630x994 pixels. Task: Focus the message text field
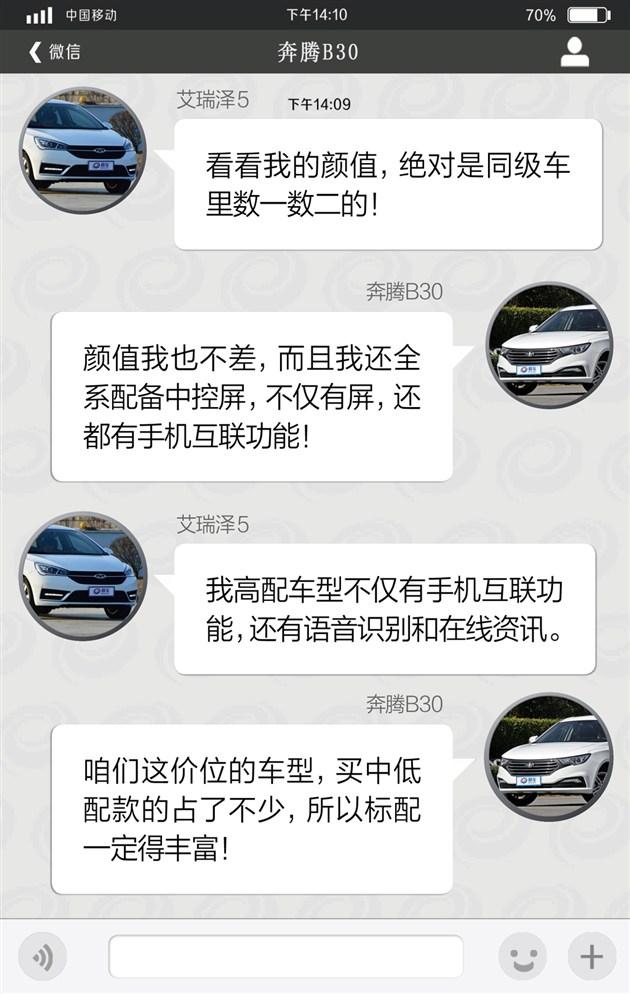tap(285, 957)
